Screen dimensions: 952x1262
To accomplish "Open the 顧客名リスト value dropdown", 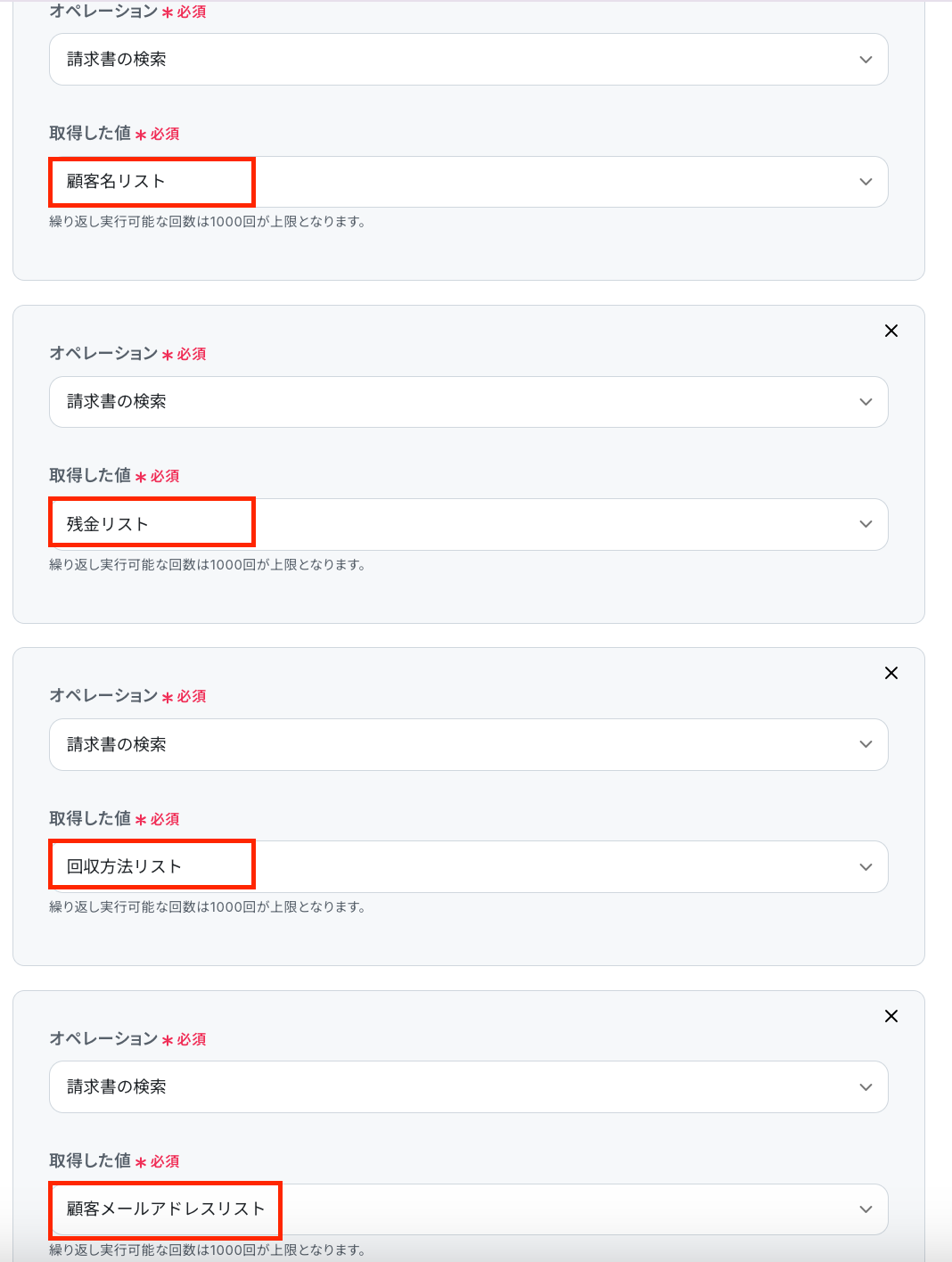I will [468, 182].
